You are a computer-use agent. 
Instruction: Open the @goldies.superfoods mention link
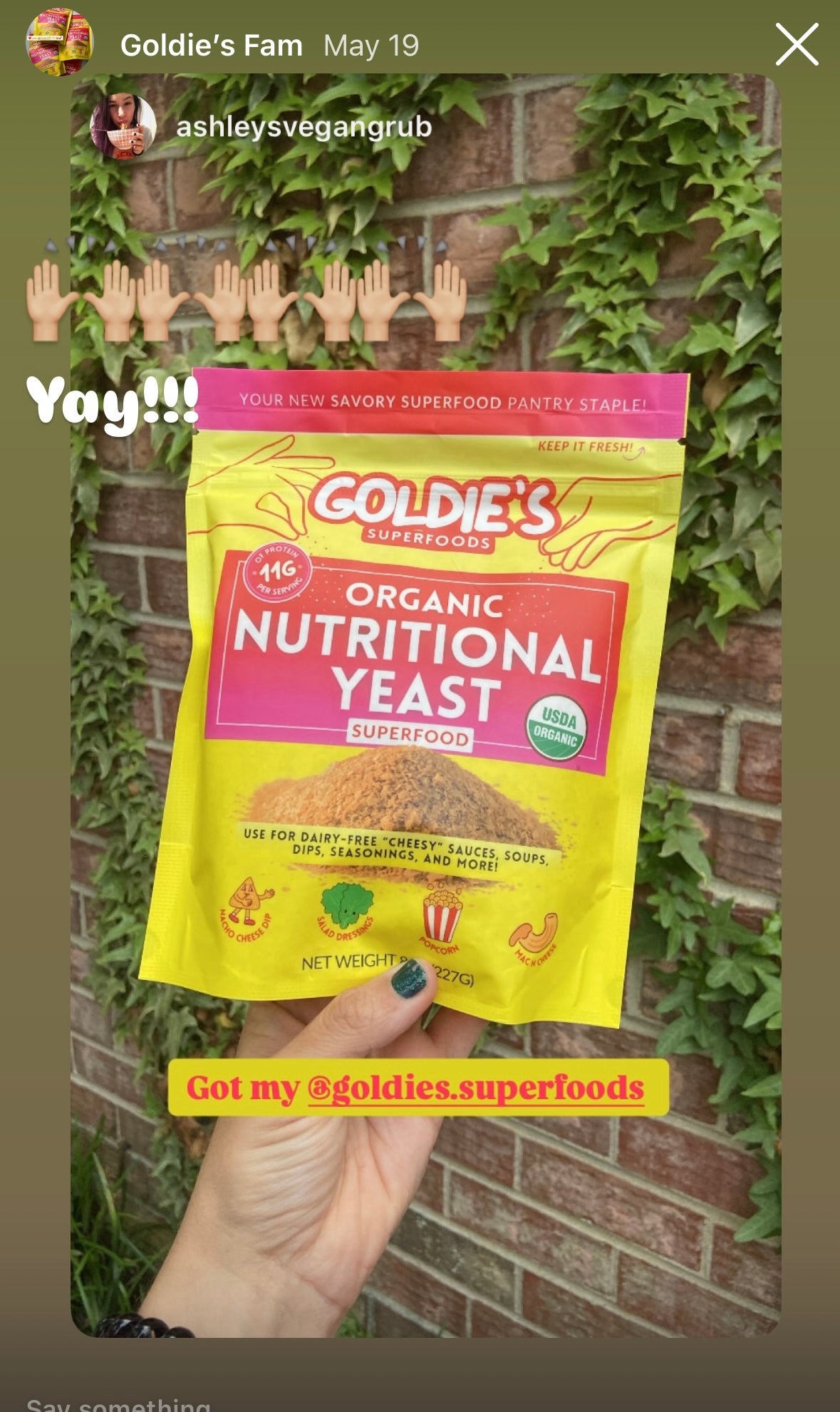475,1088
